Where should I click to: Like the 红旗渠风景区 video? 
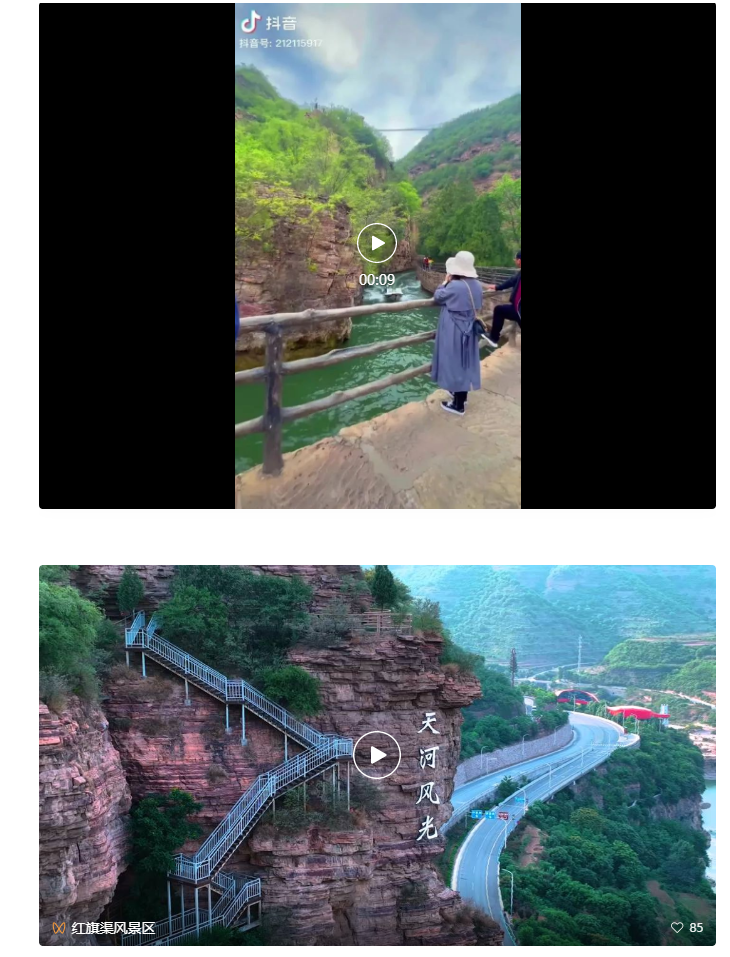[x=678, y=928]
